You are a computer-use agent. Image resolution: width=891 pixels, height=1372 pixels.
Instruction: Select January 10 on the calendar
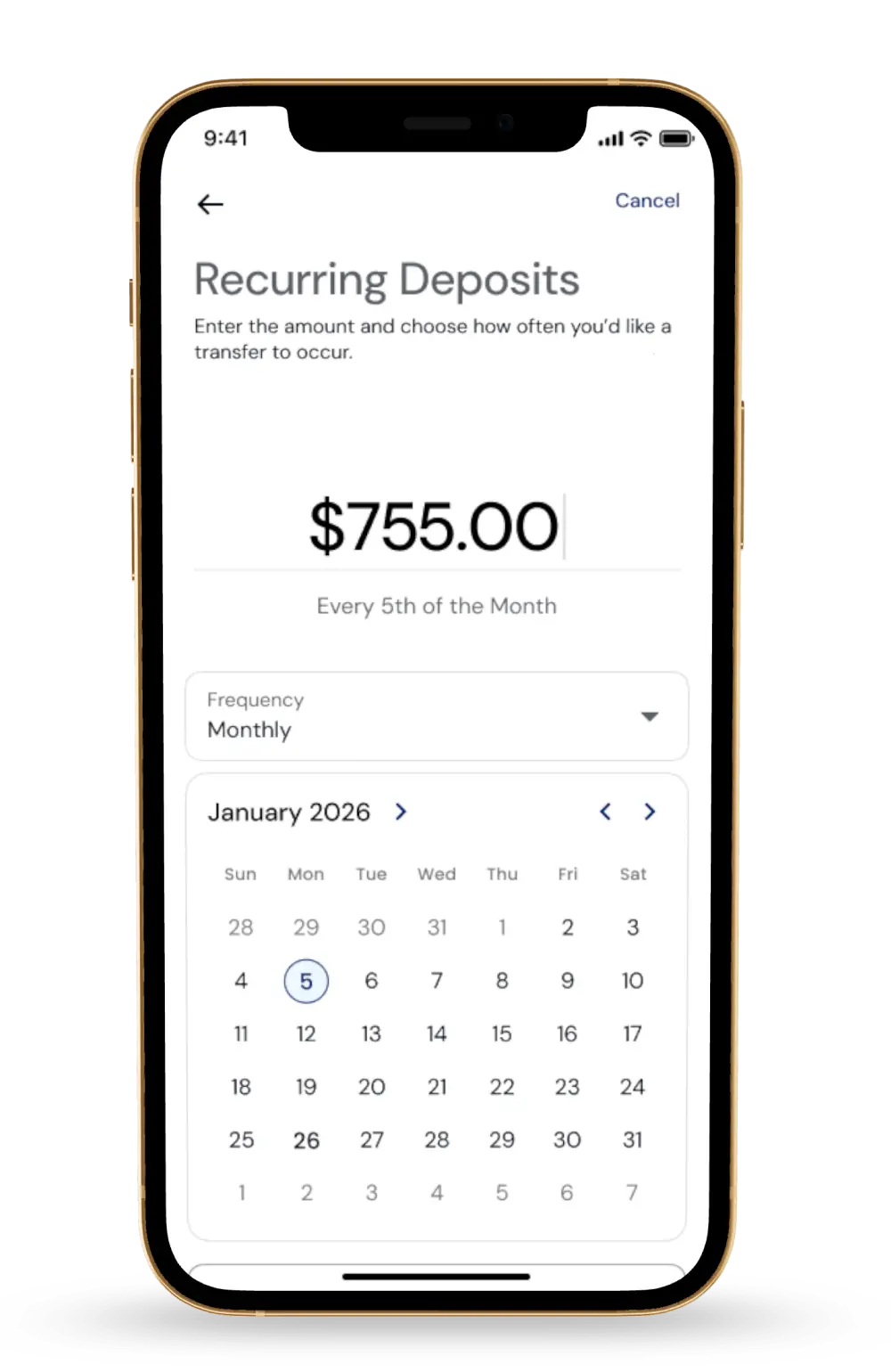(x=633, y=981)
